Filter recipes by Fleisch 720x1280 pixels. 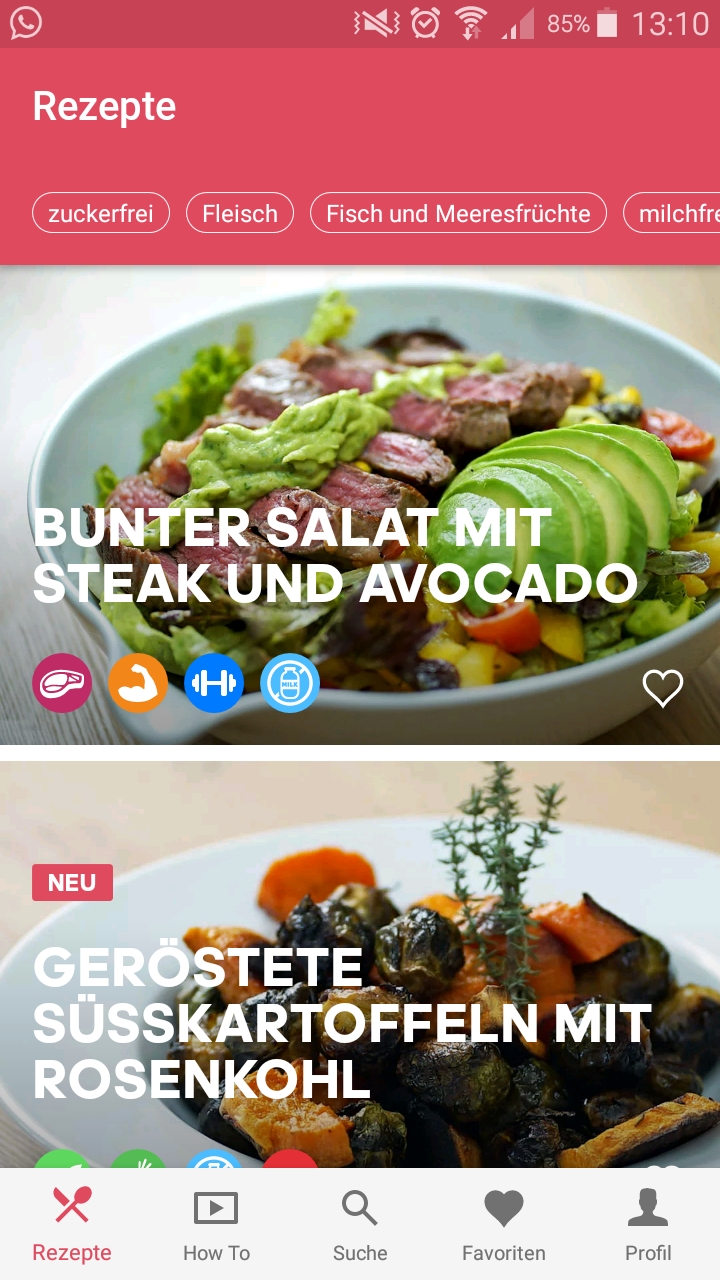coord(240,213)
